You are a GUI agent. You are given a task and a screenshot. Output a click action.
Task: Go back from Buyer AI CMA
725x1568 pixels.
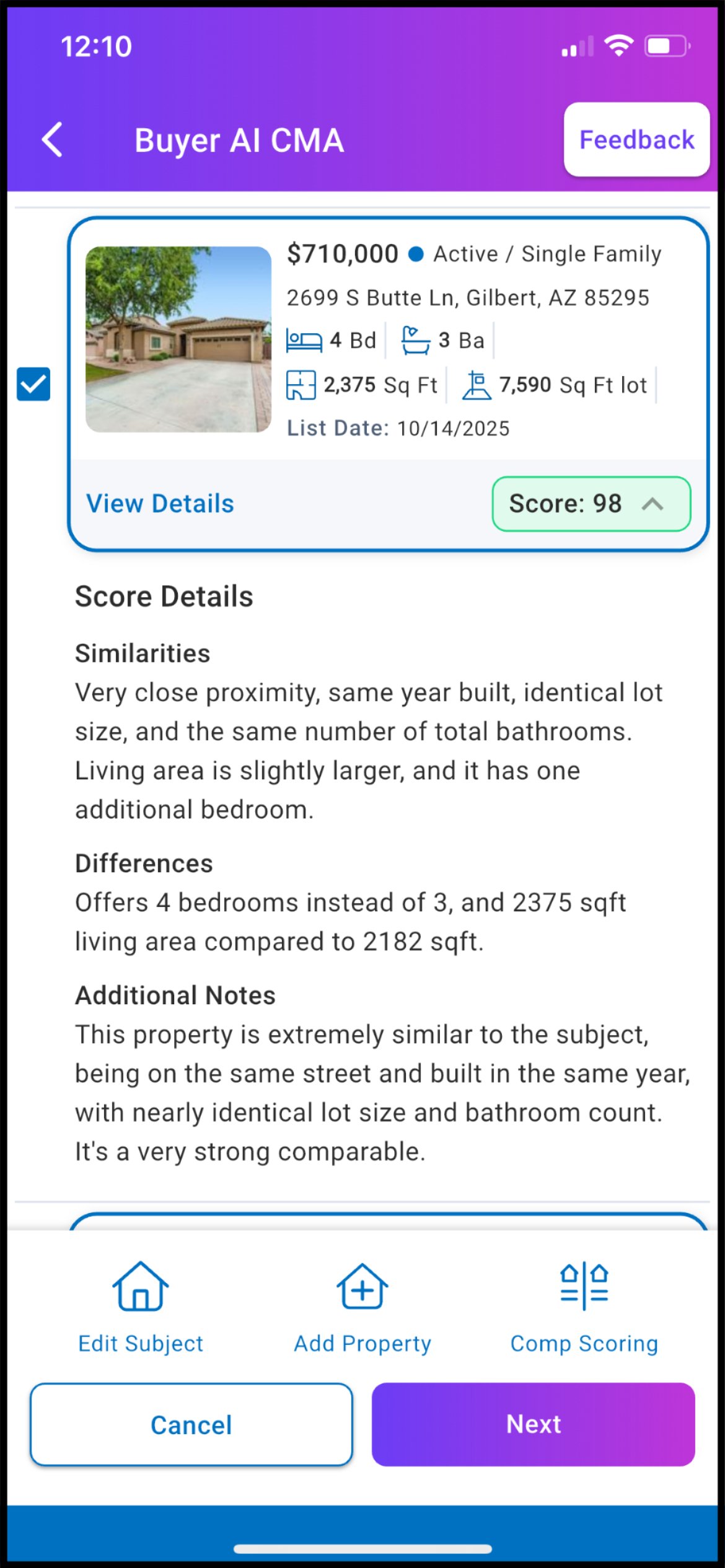(x=53, y=140)
